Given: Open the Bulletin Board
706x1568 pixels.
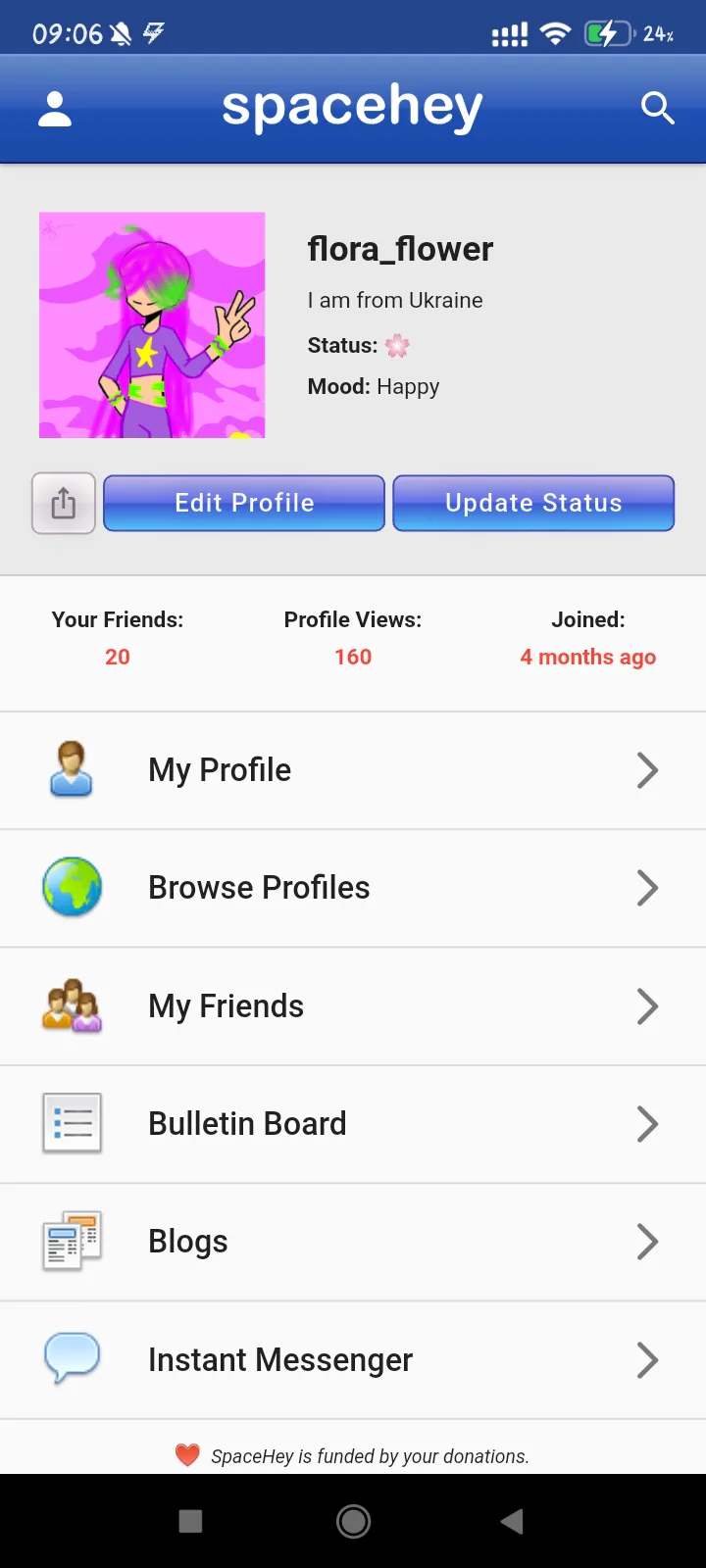Looking at the screenshot, I should pyautogui.click(x=353, y=1124).
